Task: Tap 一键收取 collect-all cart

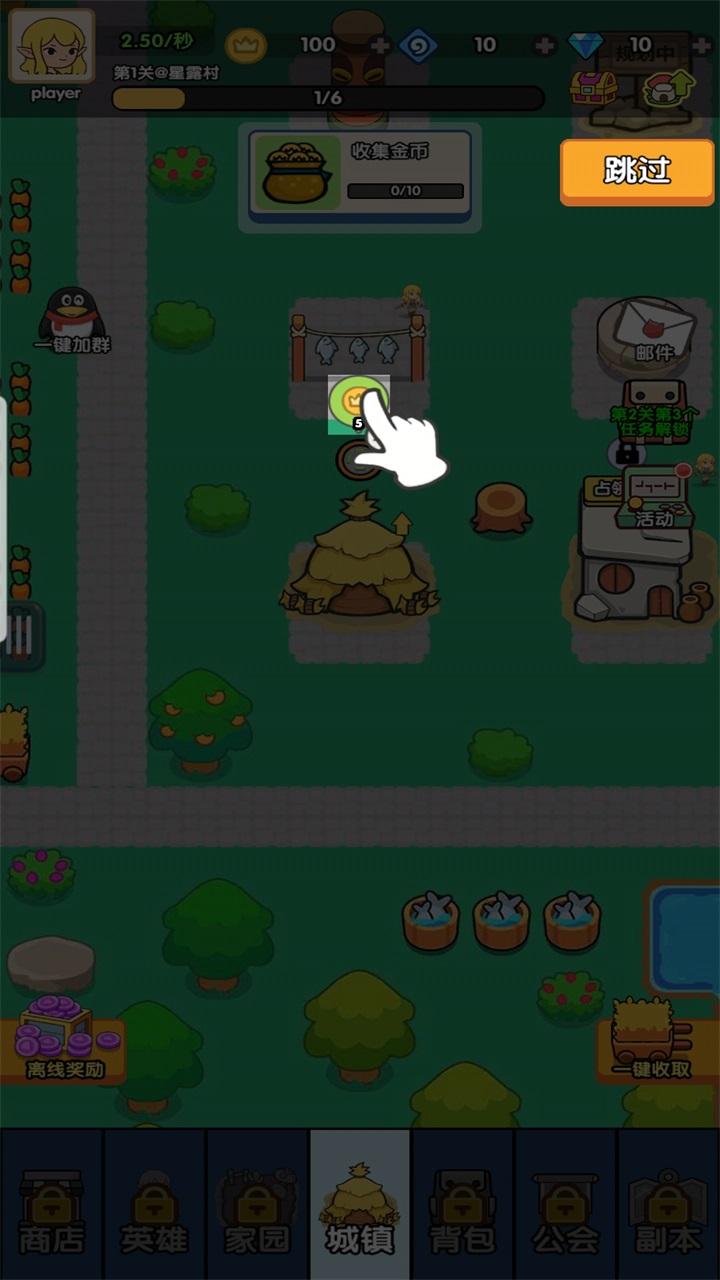Action: pyautogui.click(x=650, y=1040)
